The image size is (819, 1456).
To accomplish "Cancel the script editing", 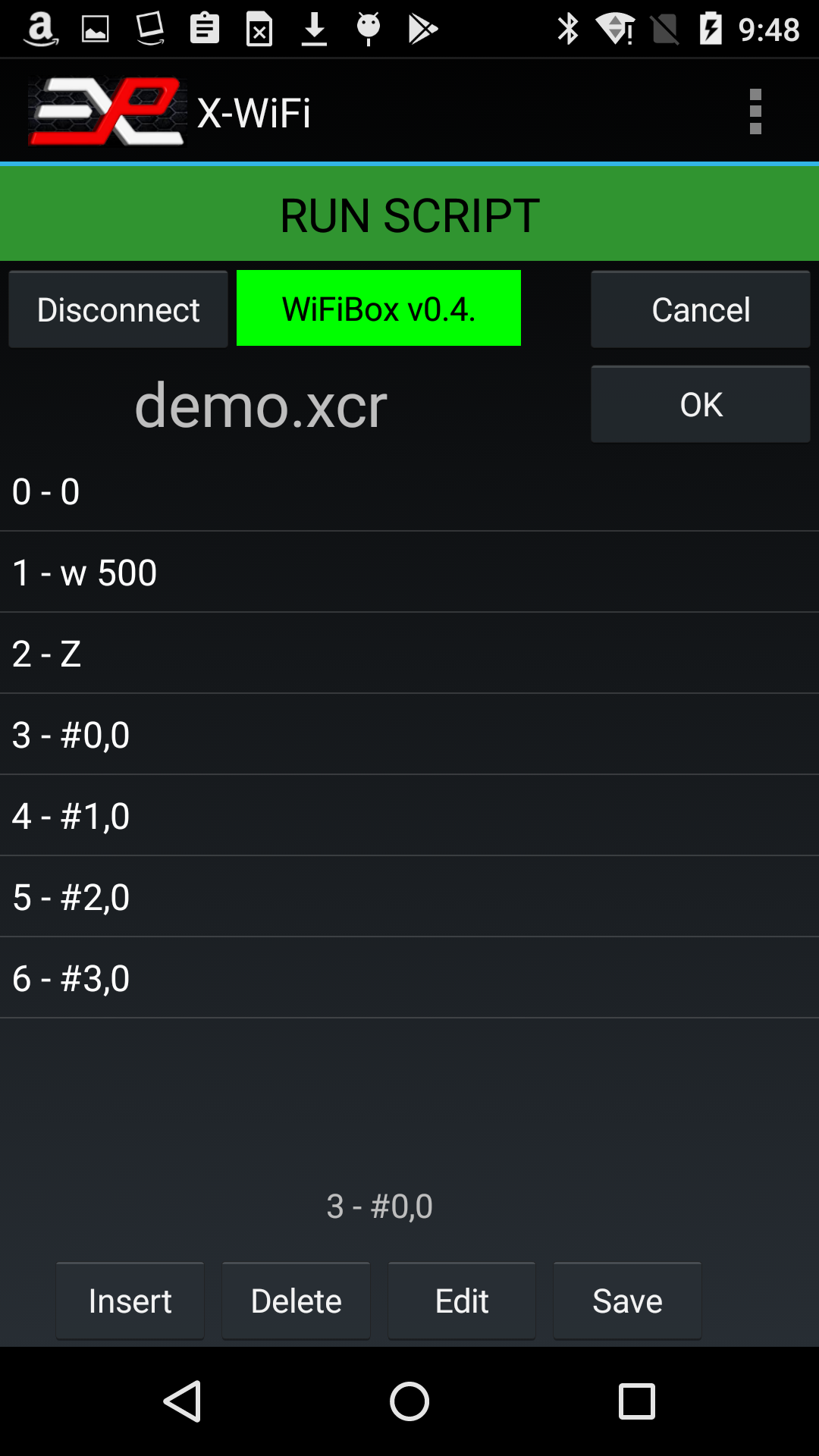I will [x=700, y=309].
